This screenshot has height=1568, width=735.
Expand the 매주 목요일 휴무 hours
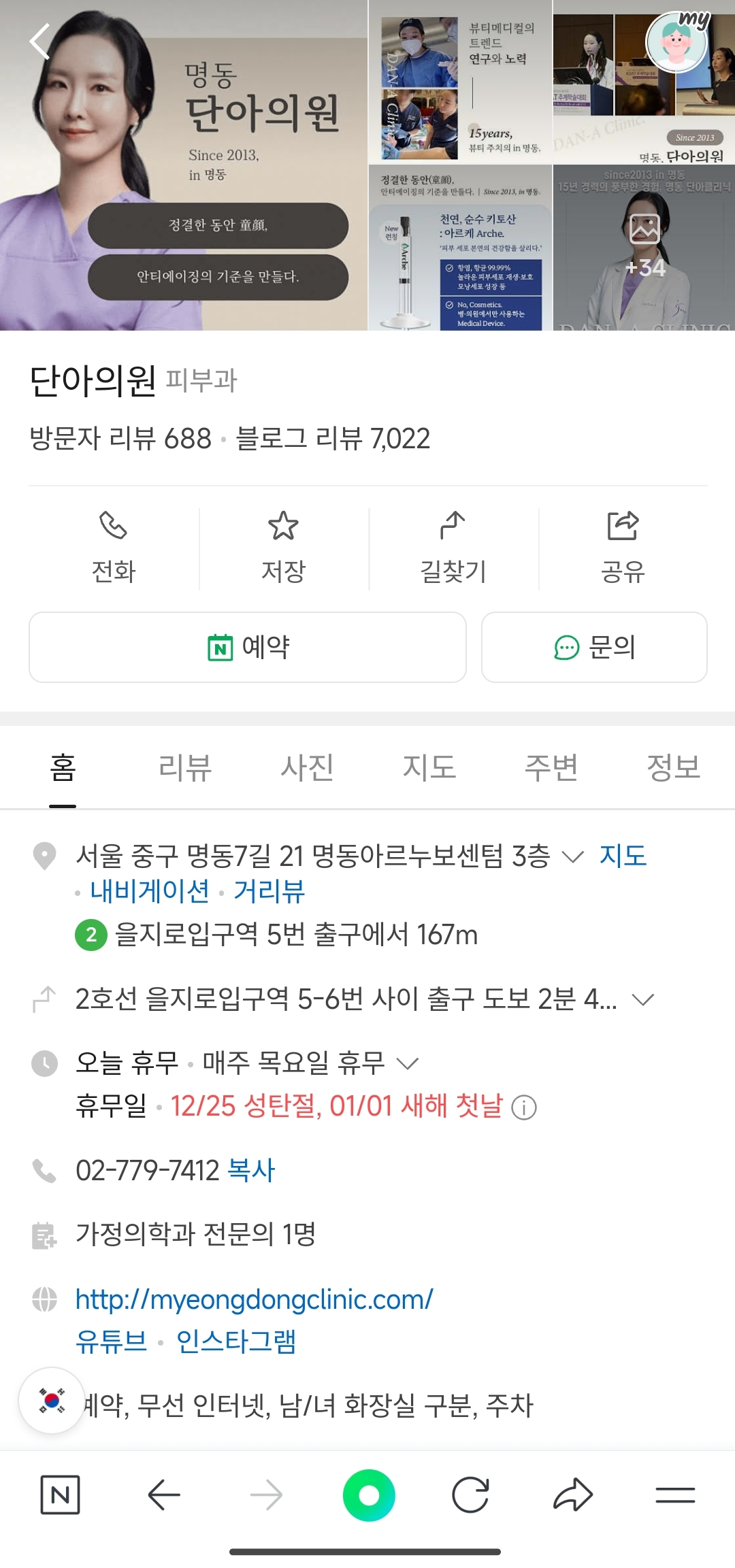[407, 1063]
